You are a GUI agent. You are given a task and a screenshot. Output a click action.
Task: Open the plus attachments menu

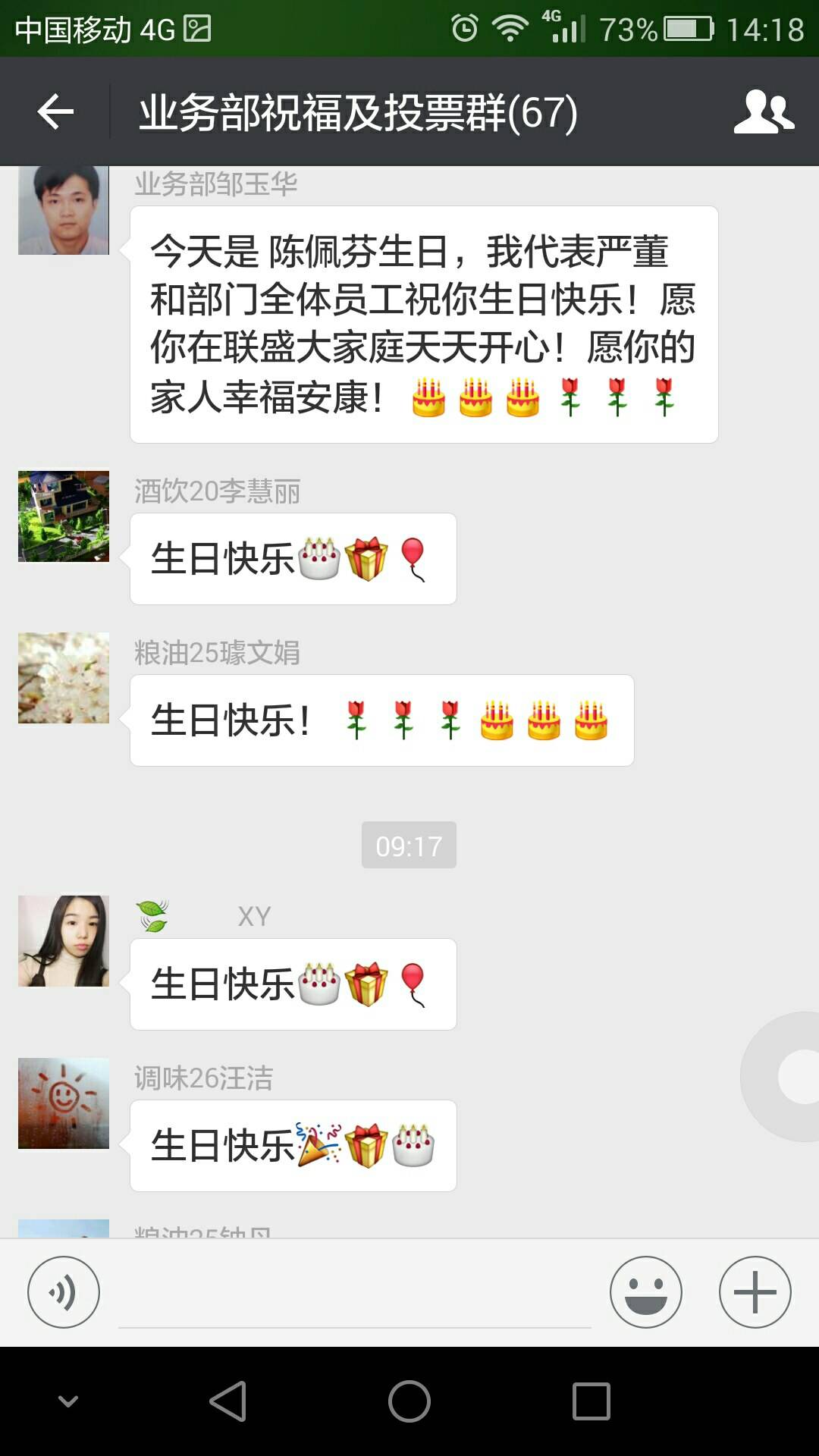(755, 1292)
